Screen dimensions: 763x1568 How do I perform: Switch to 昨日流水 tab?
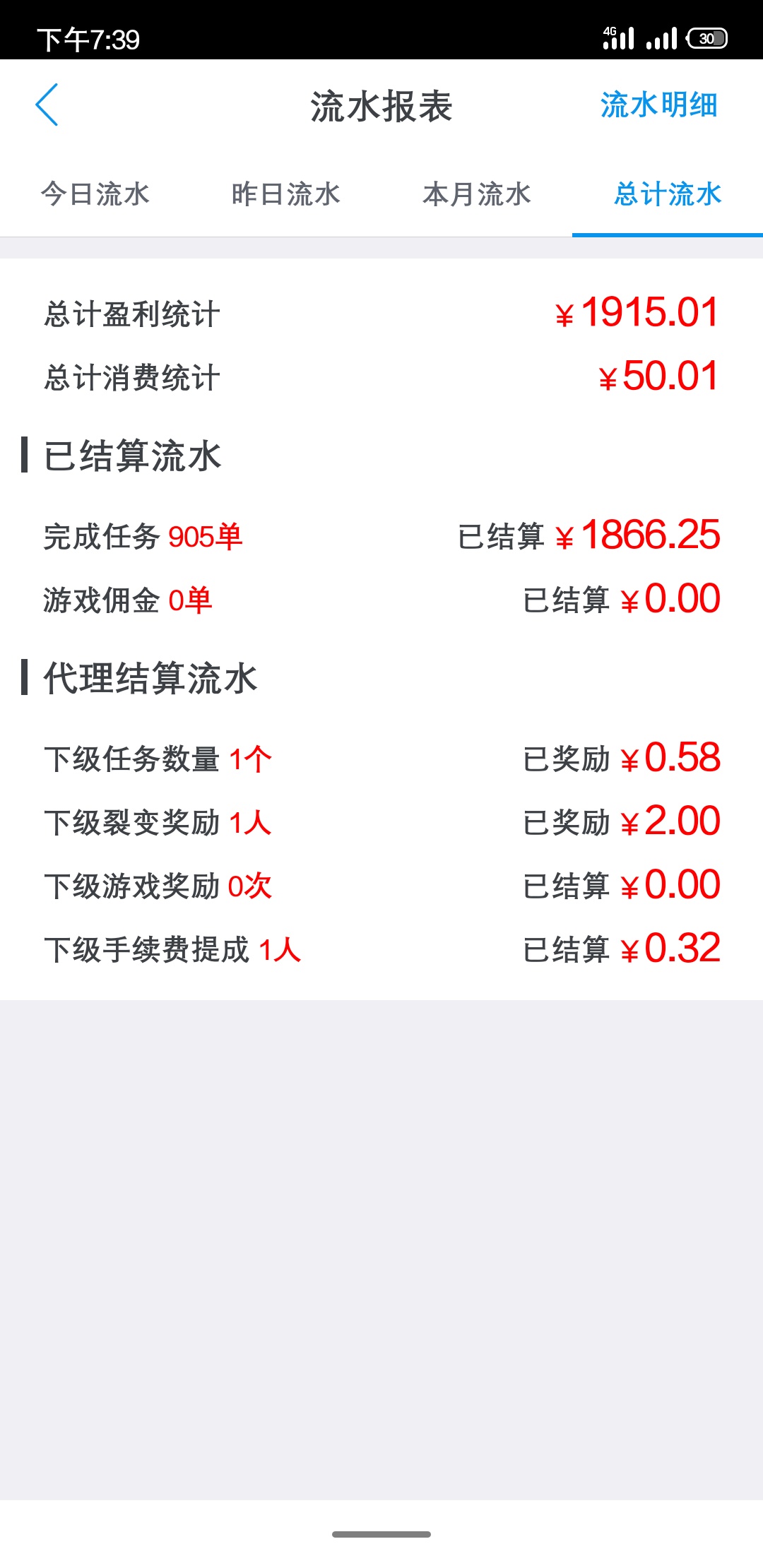click(286, 194)
